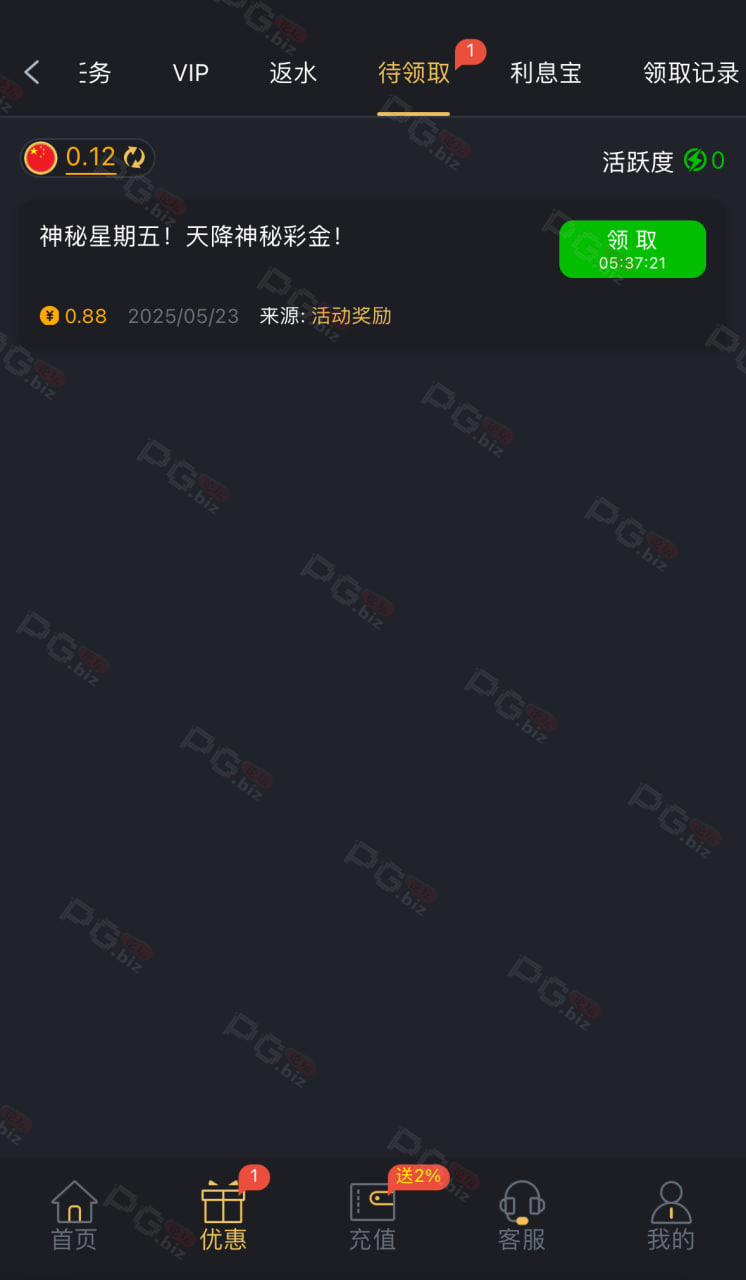The height and width of the screenshot is (1280, 746).
Task: Open the 活动奖励 source link
Action: tap(351, 316)
